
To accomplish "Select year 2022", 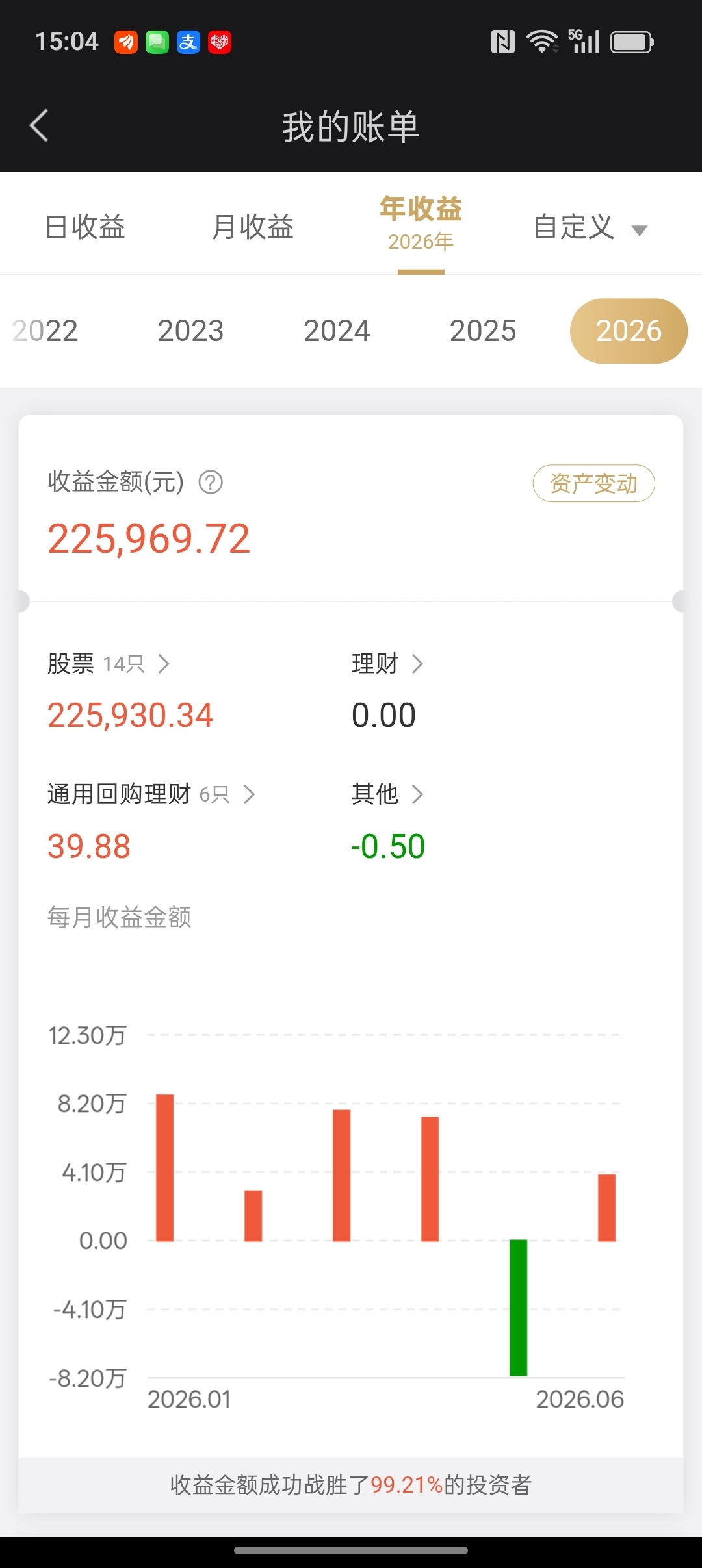I will tap(45, 331).
